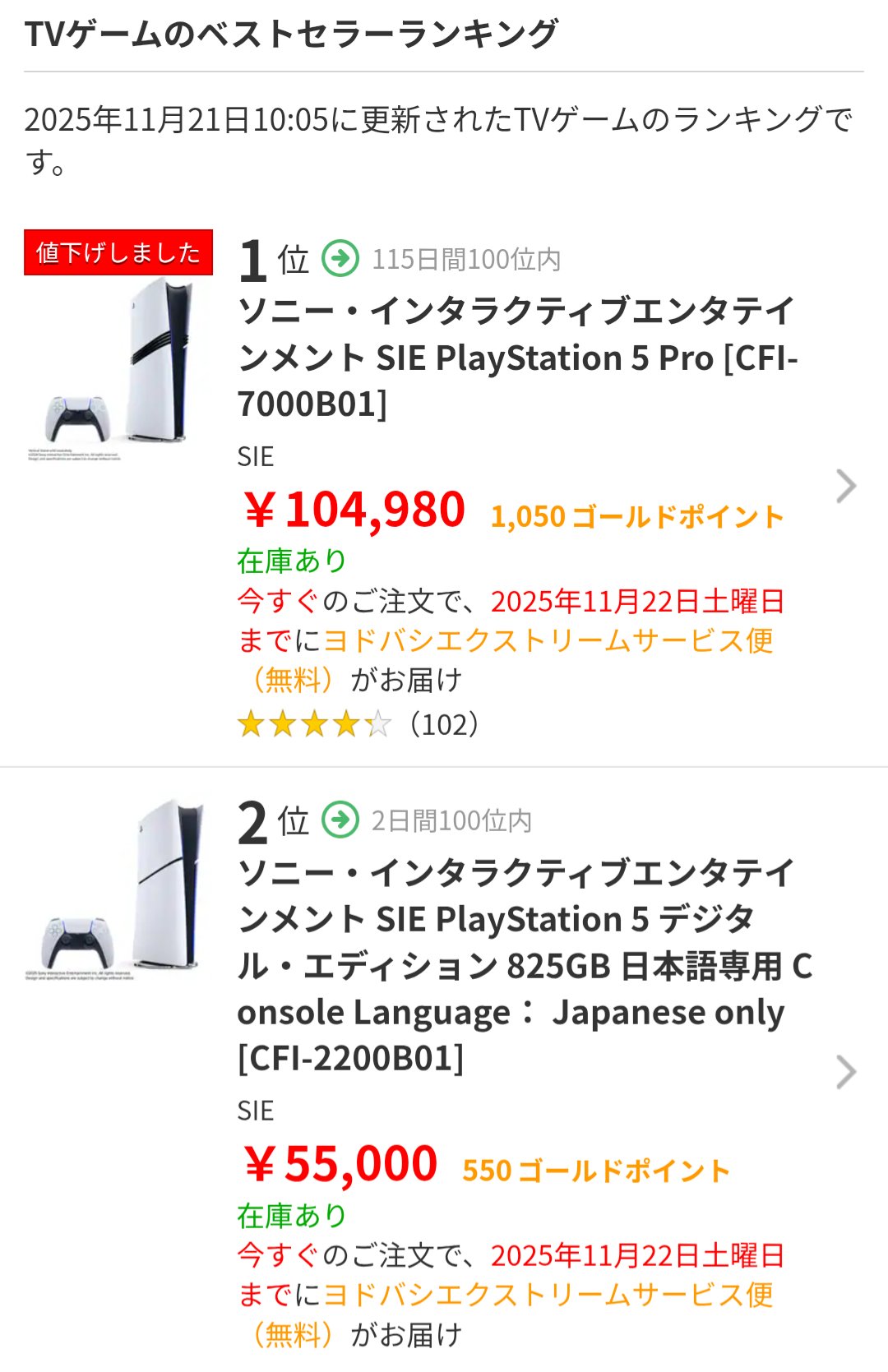Tap the PlayStation 5 Pro product image

coord(118,367)
